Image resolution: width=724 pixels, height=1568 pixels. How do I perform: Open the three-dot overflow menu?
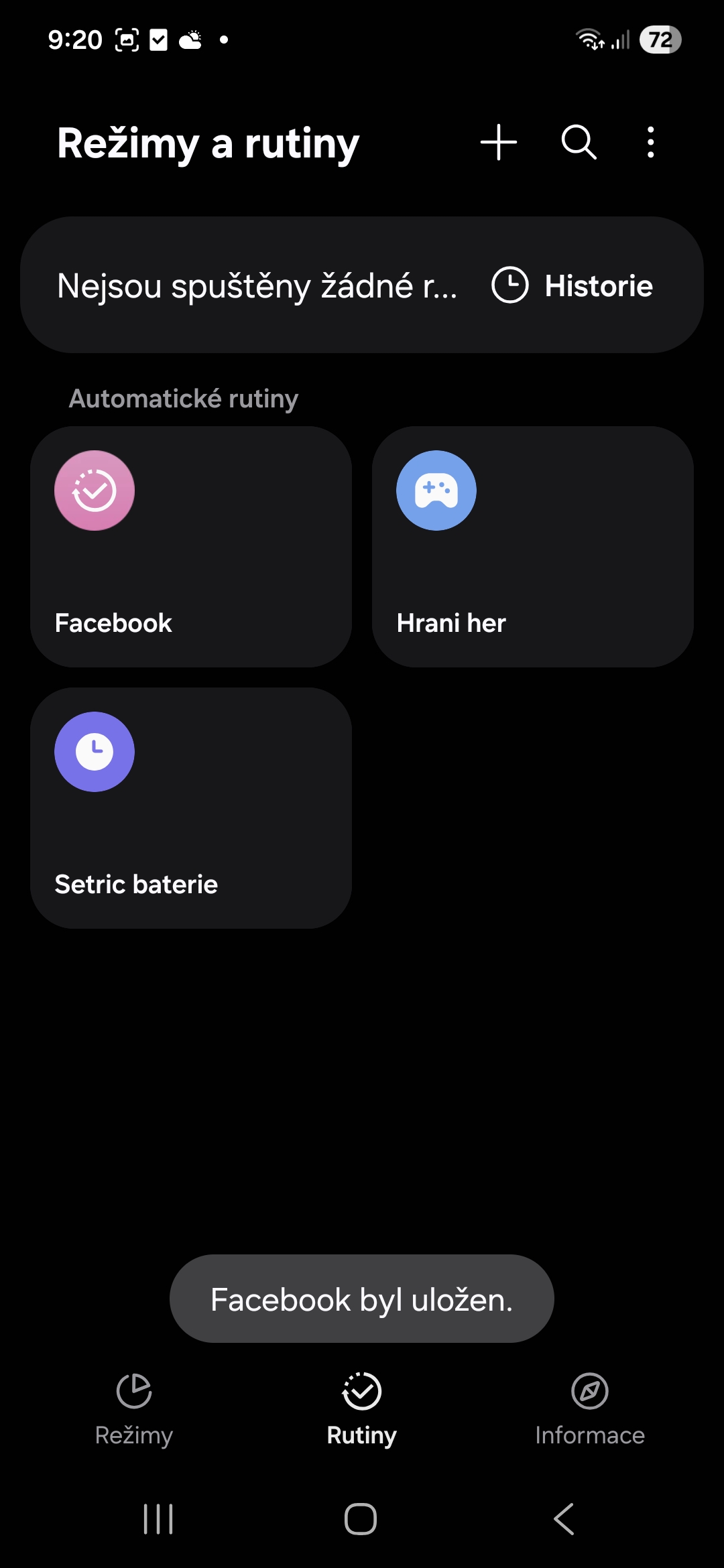[x=650, y=142]
